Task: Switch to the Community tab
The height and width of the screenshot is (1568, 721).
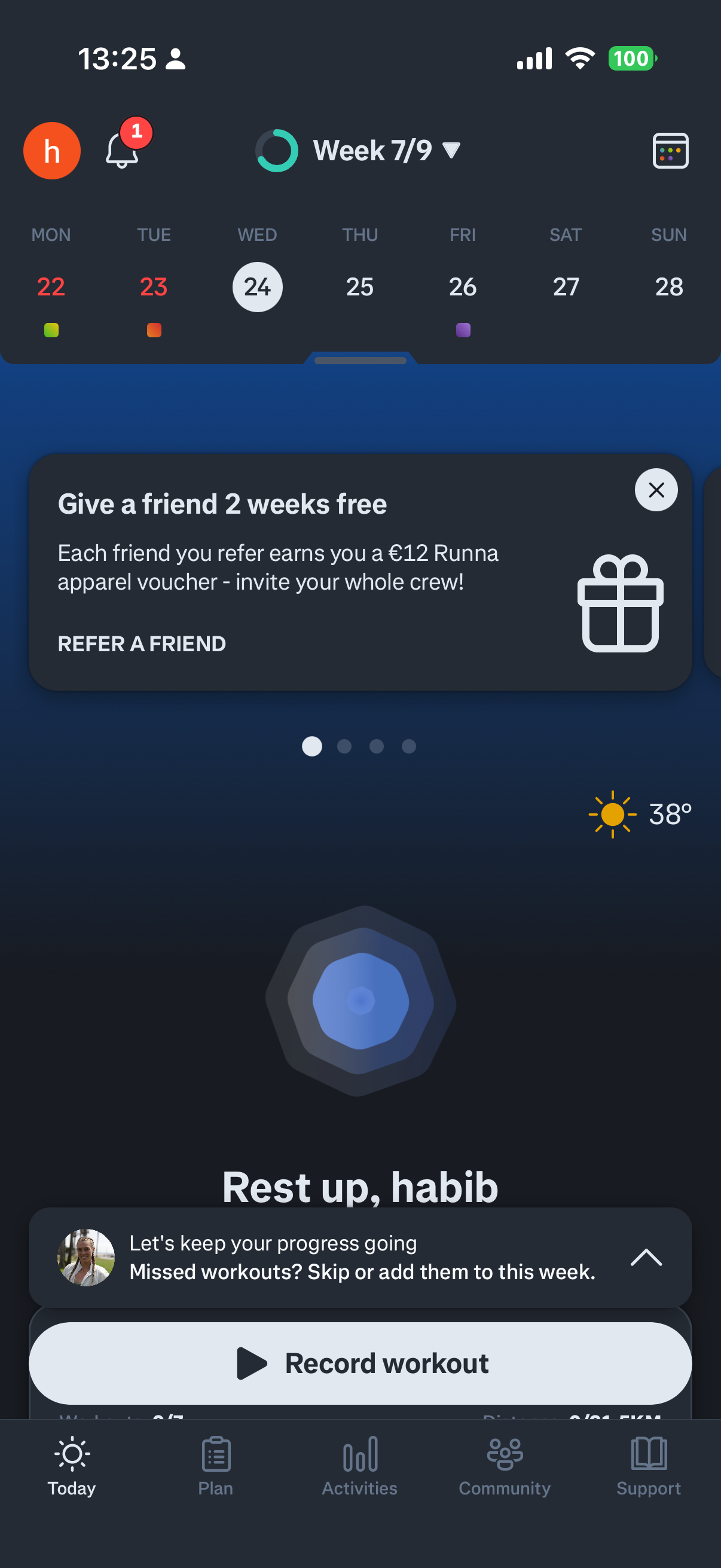Action: (x=505, y=1466)
